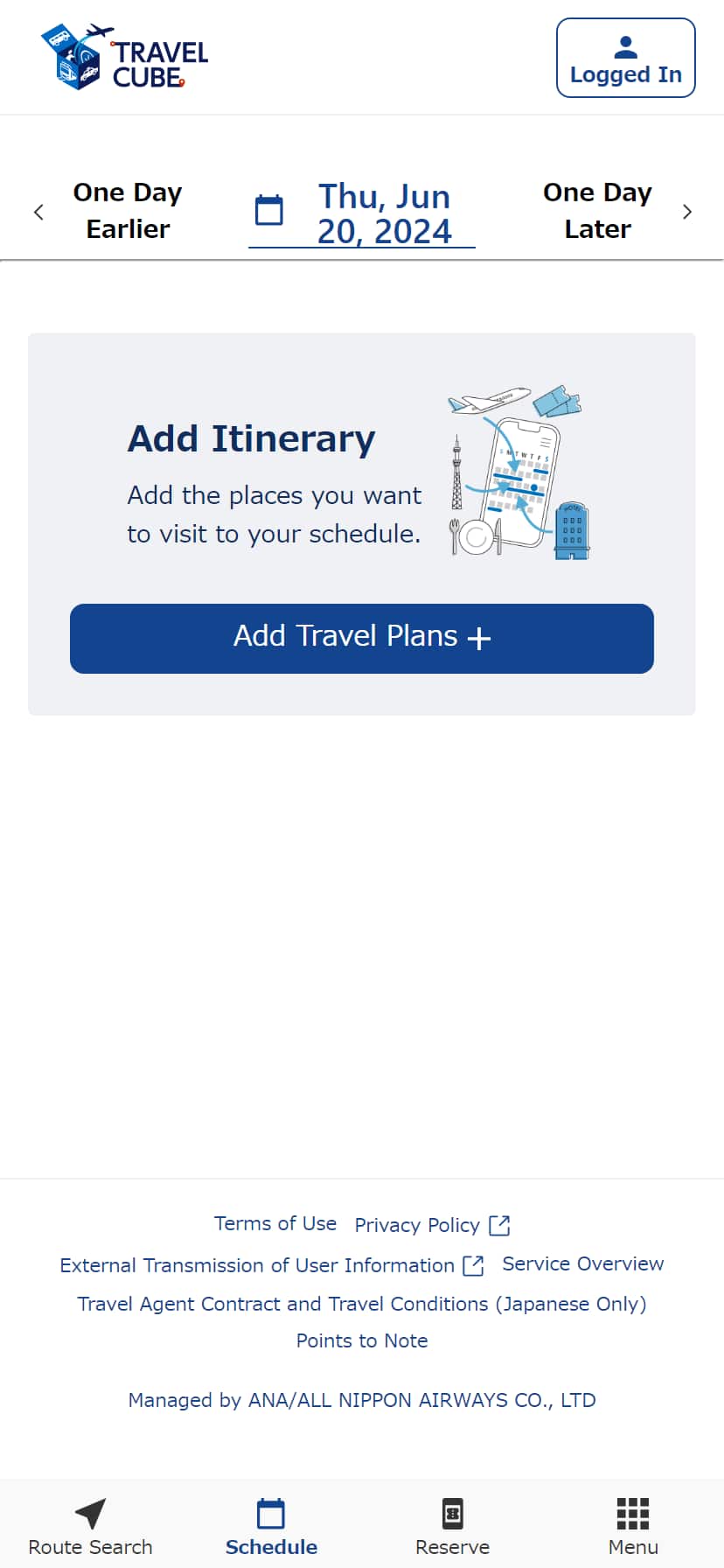Image resolution: width=724 pixels, height=1568 pixels.
Task: Open External Transmission of User Information
Action: click(x=271, y=1265)
